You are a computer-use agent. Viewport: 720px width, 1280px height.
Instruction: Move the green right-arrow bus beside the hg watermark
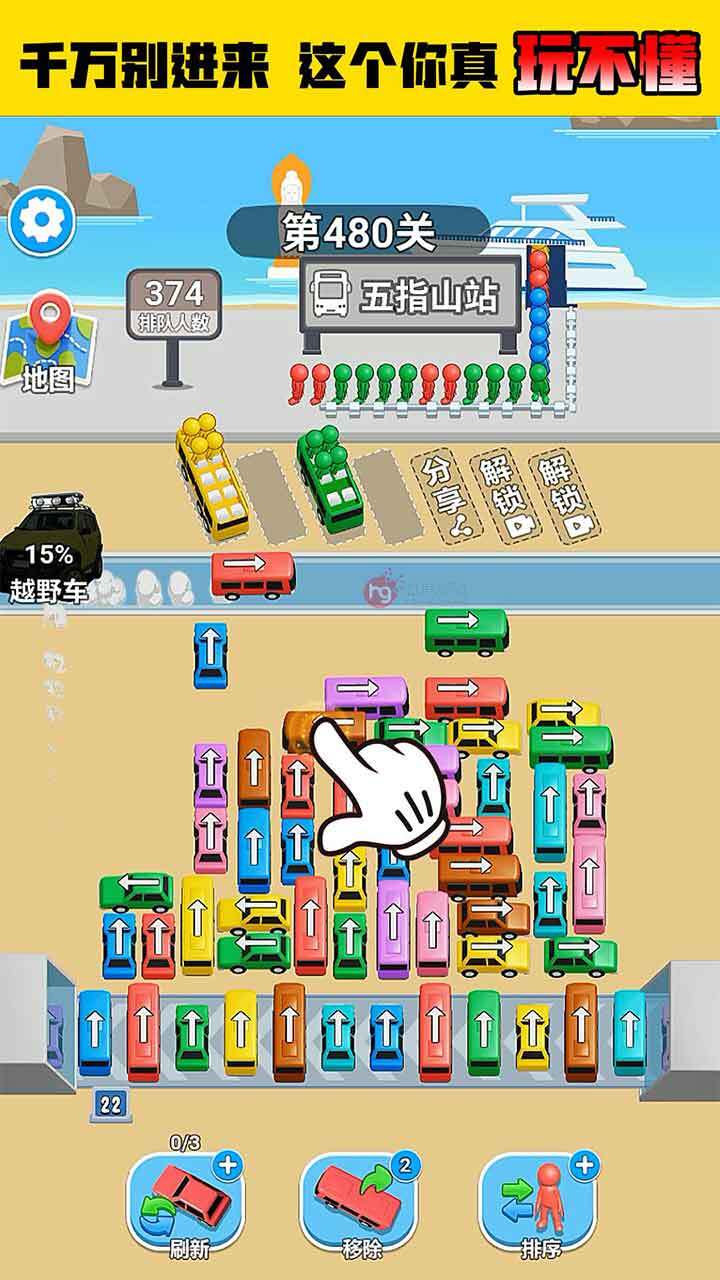466,630
